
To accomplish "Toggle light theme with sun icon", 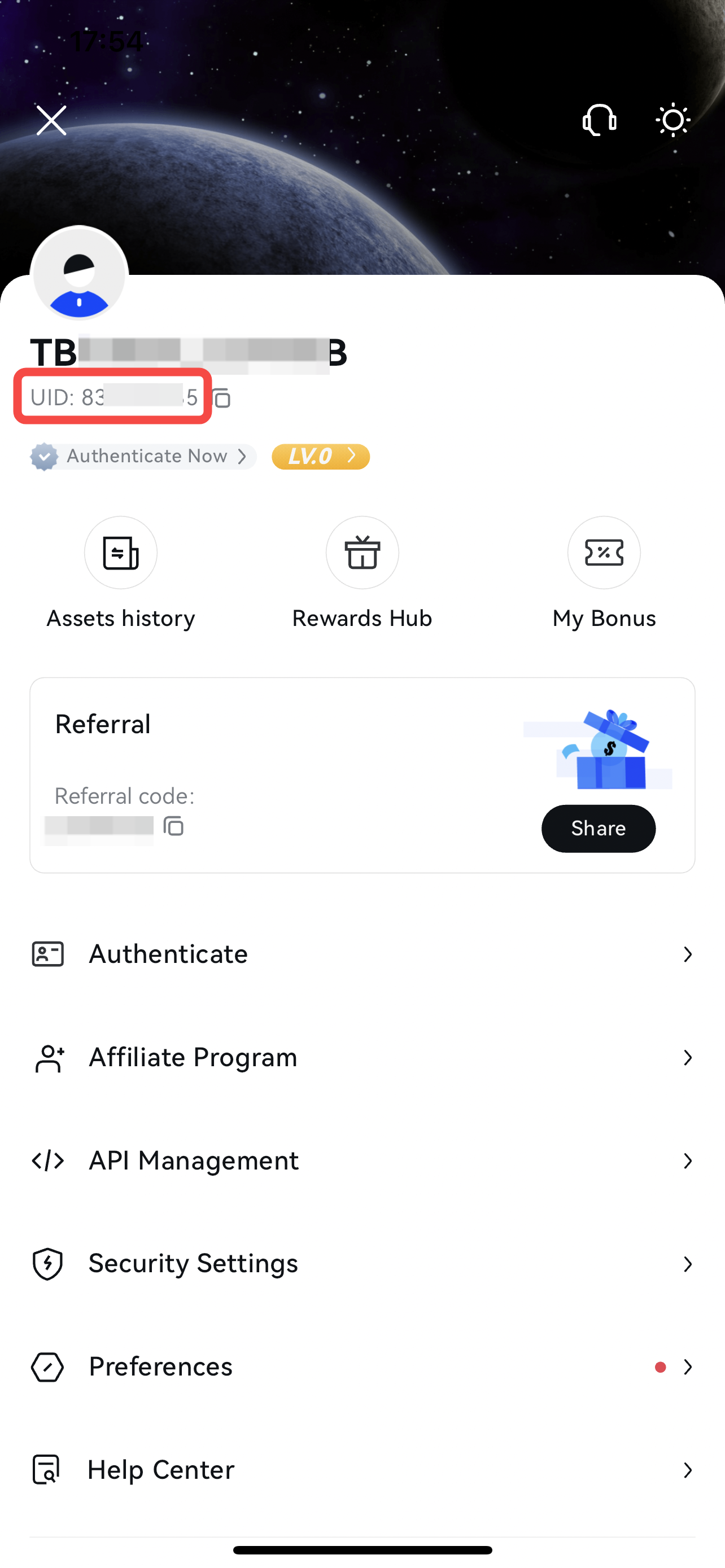I will tap(672, 120).
